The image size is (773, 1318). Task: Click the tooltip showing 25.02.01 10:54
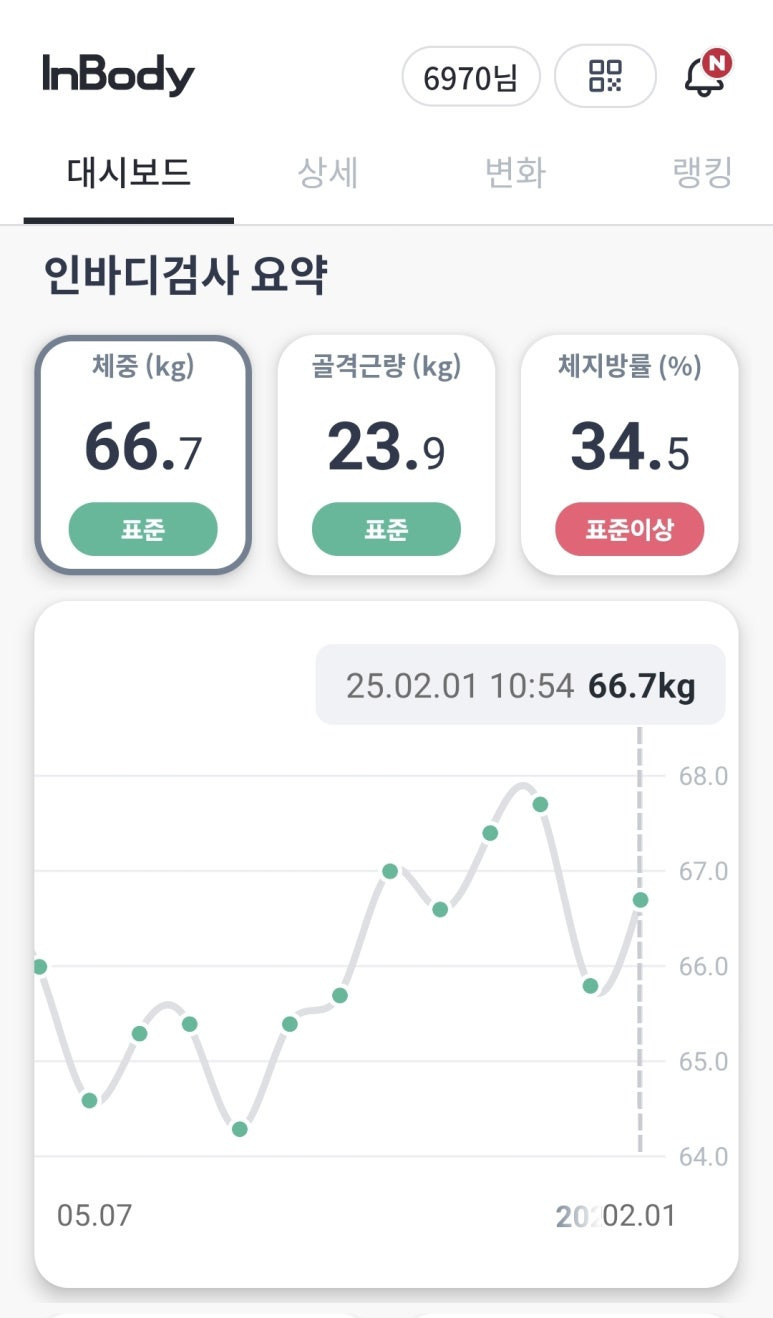(x=520, y=686)
